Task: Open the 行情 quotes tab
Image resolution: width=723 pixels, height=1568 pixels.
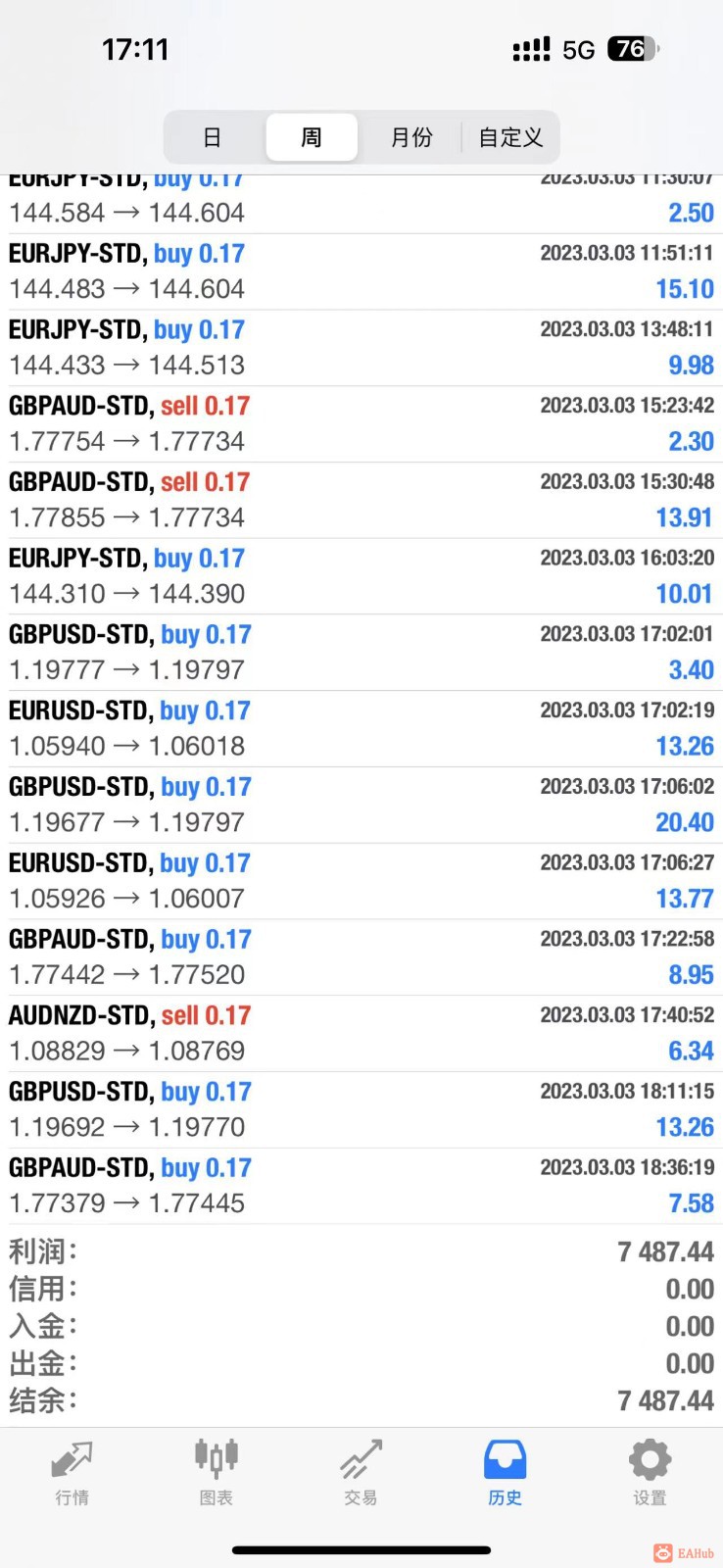Action: [72, 1472]
